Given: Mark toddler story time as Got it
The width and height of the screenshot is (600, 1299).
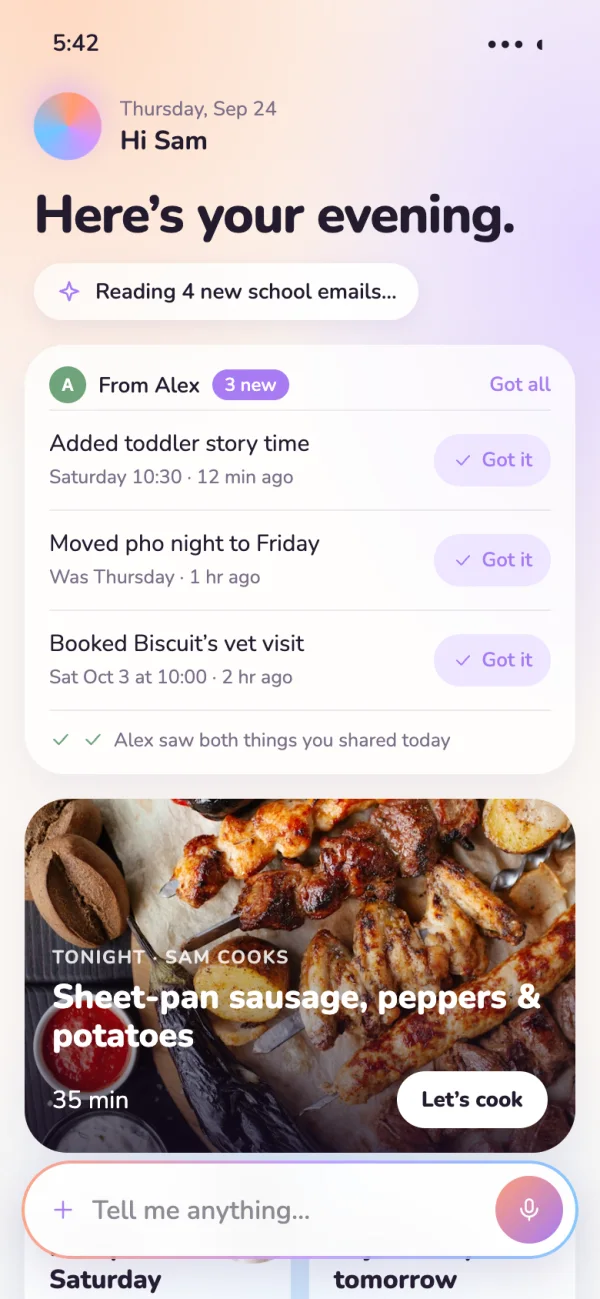Looking at the screenshot, I should point(492,460).
